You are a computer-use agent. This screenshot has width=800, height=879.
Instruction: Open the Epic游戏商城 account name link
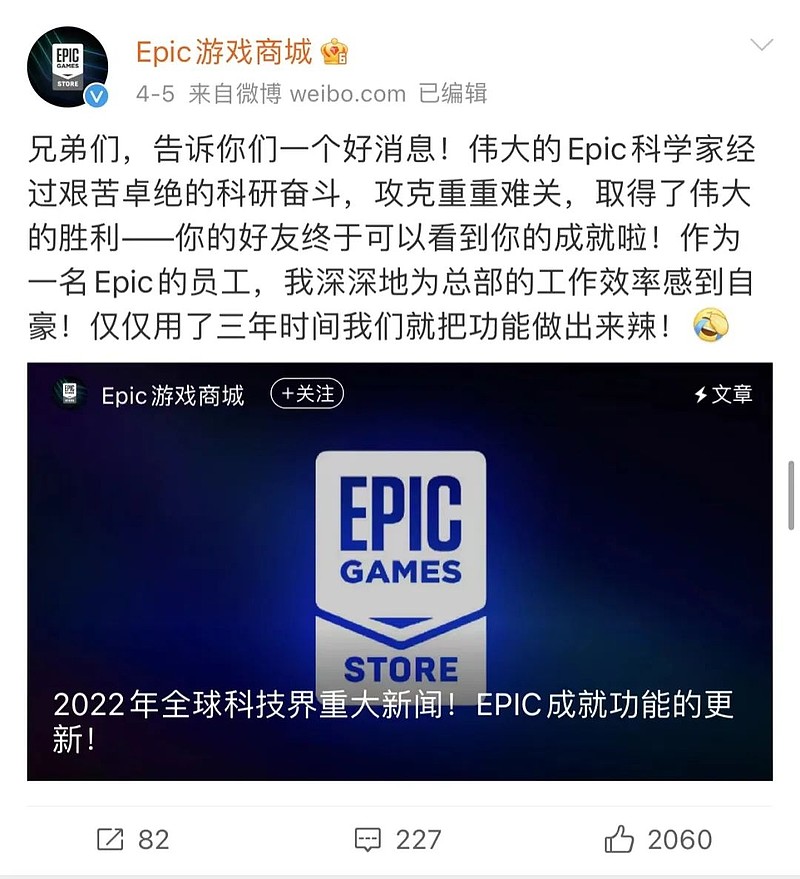point(225,49)
